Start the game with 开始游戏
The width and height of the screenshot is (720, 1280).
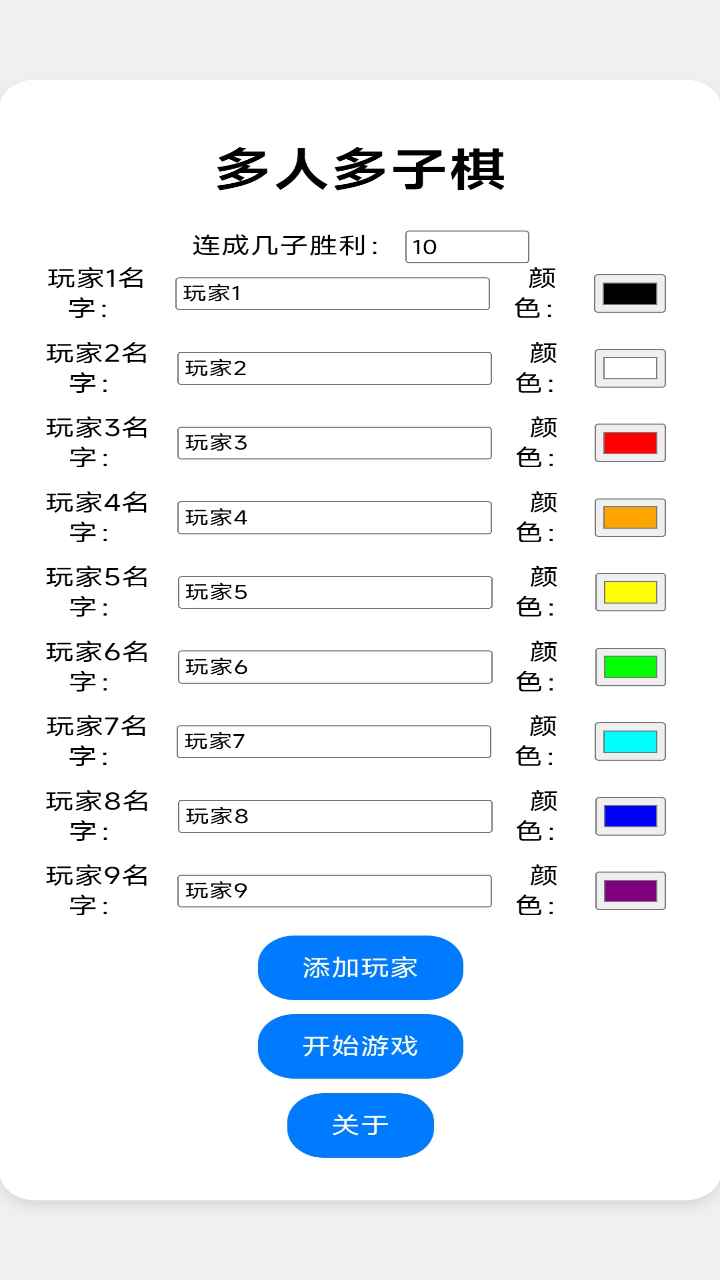(360, 1045)
